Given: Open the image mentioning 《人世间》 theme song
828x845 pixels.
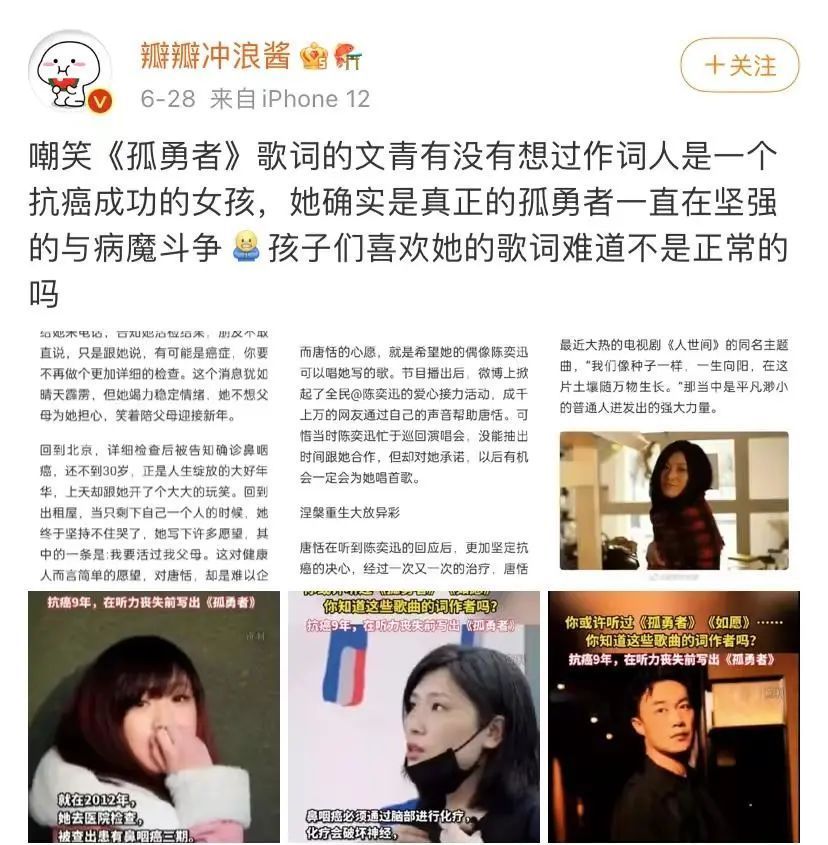Looking at the screenshot, I should 675,455.
